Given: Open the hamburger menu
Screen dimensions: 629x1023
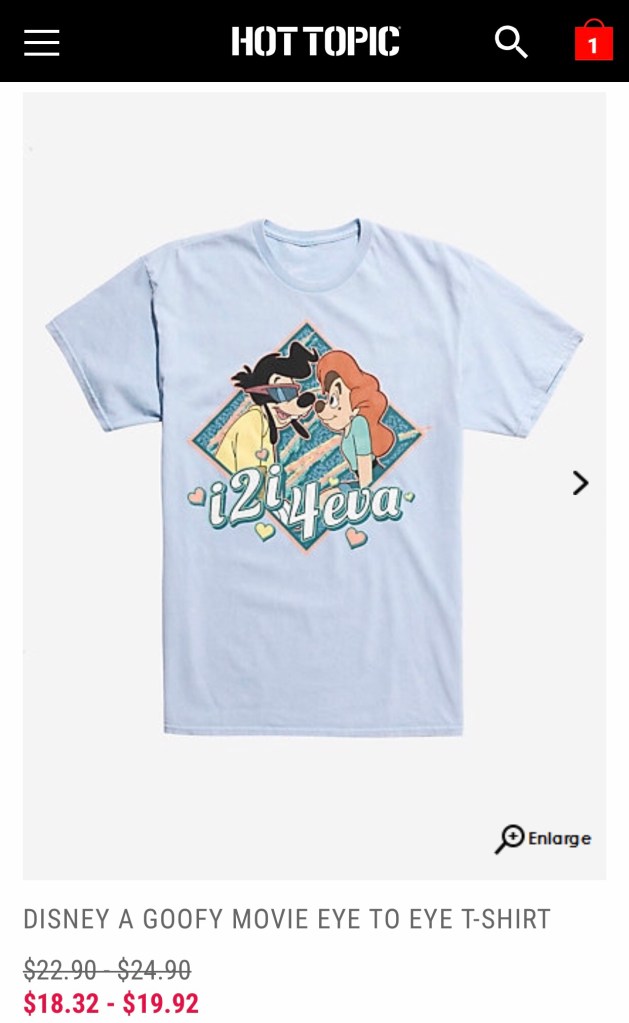Looking at the screenshot, I should click(42, 42).
